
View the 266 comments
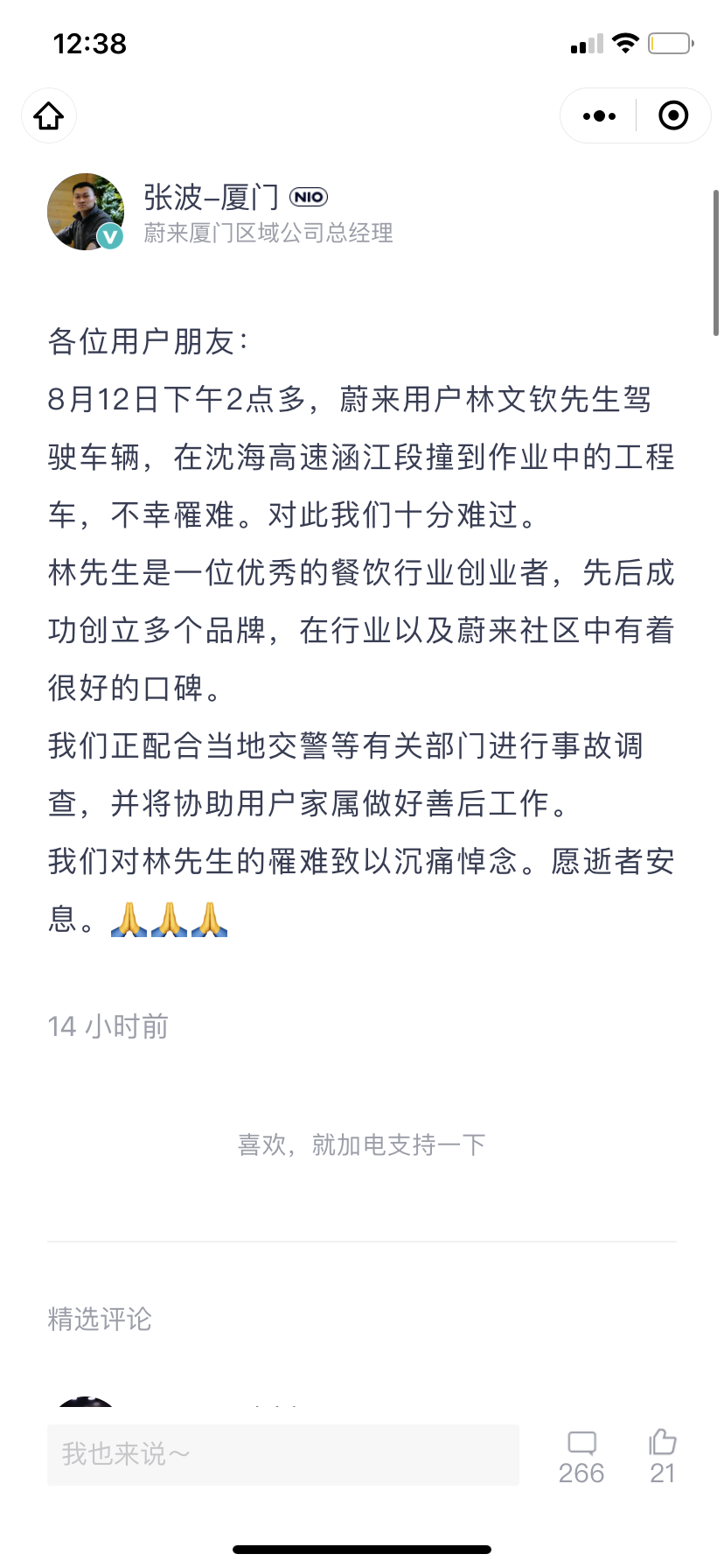(x=581, y=1457)
